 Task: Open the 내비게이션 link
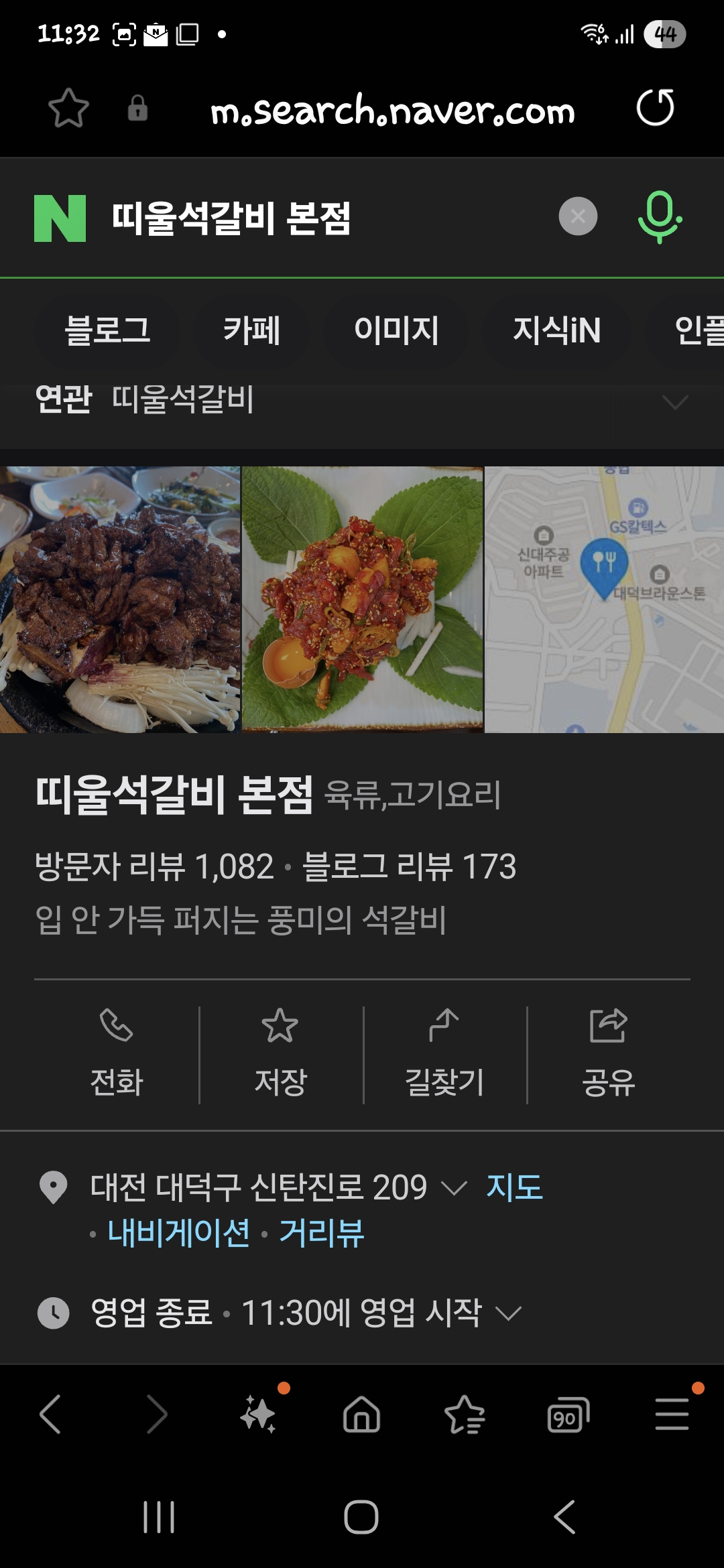coord(179,1233)
